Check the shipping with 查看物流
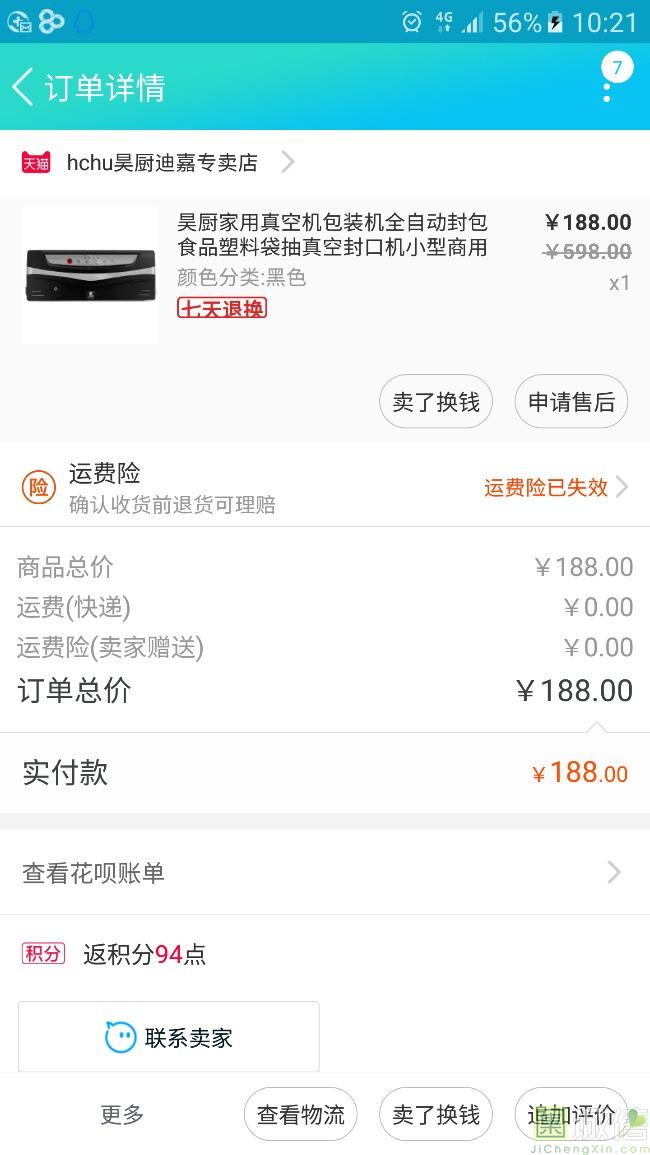This screenshot has width=650, height=1155. (300, 1114)
